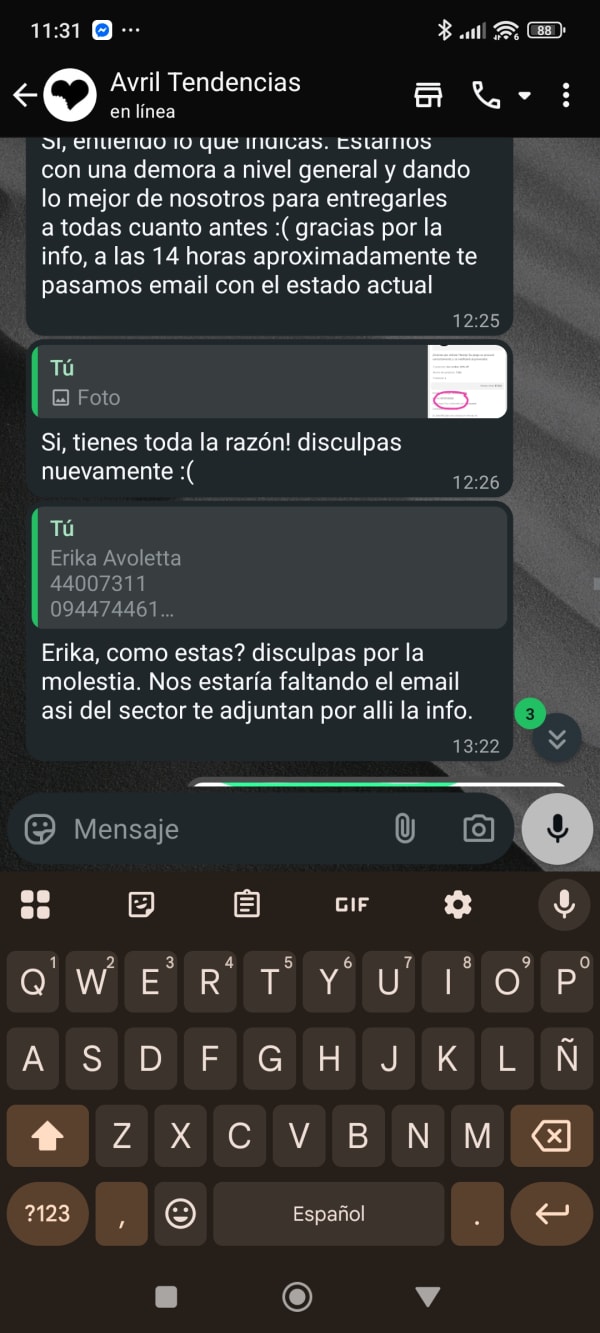Open the business catalog storefront icon

tap(428, 95)
